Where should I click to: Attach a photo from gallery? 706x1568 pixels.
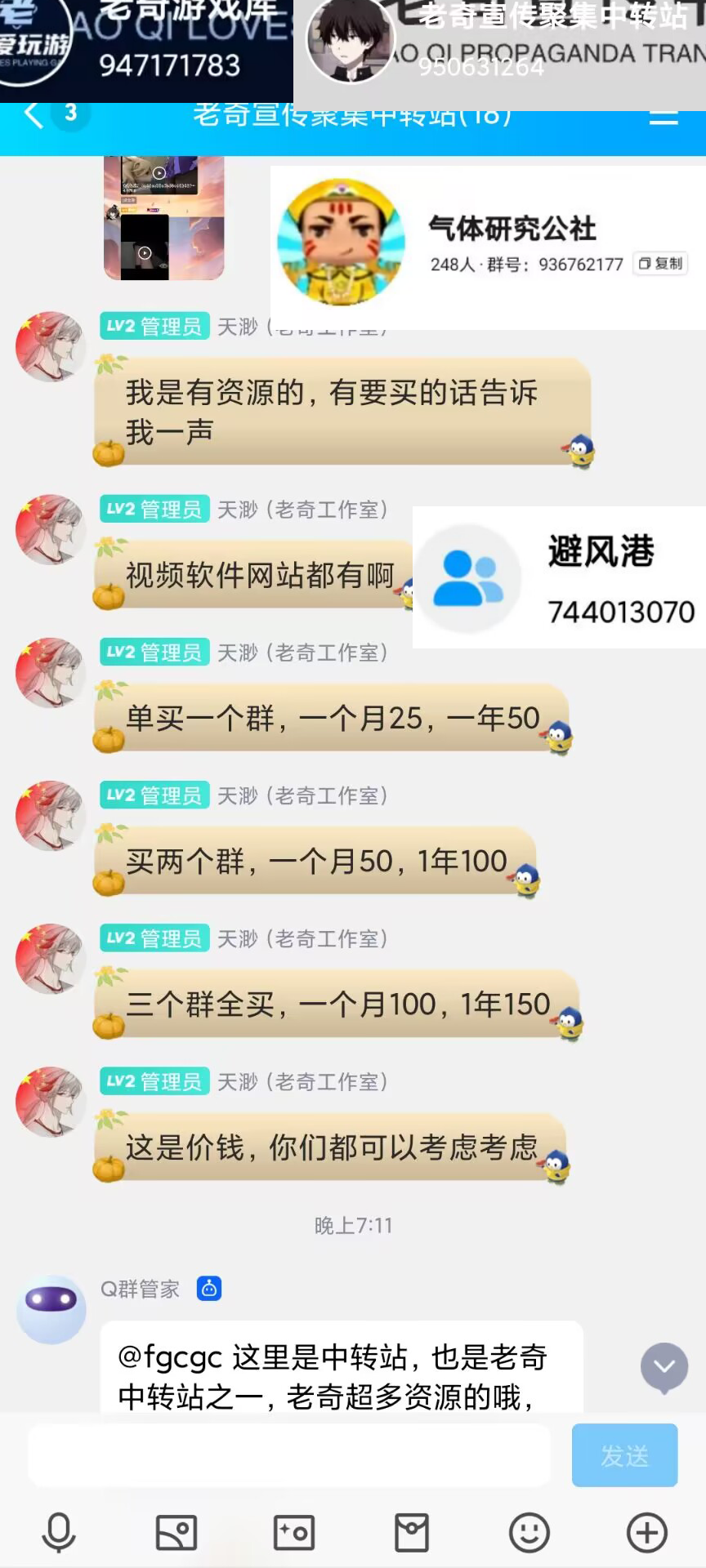pos(176,1533)
